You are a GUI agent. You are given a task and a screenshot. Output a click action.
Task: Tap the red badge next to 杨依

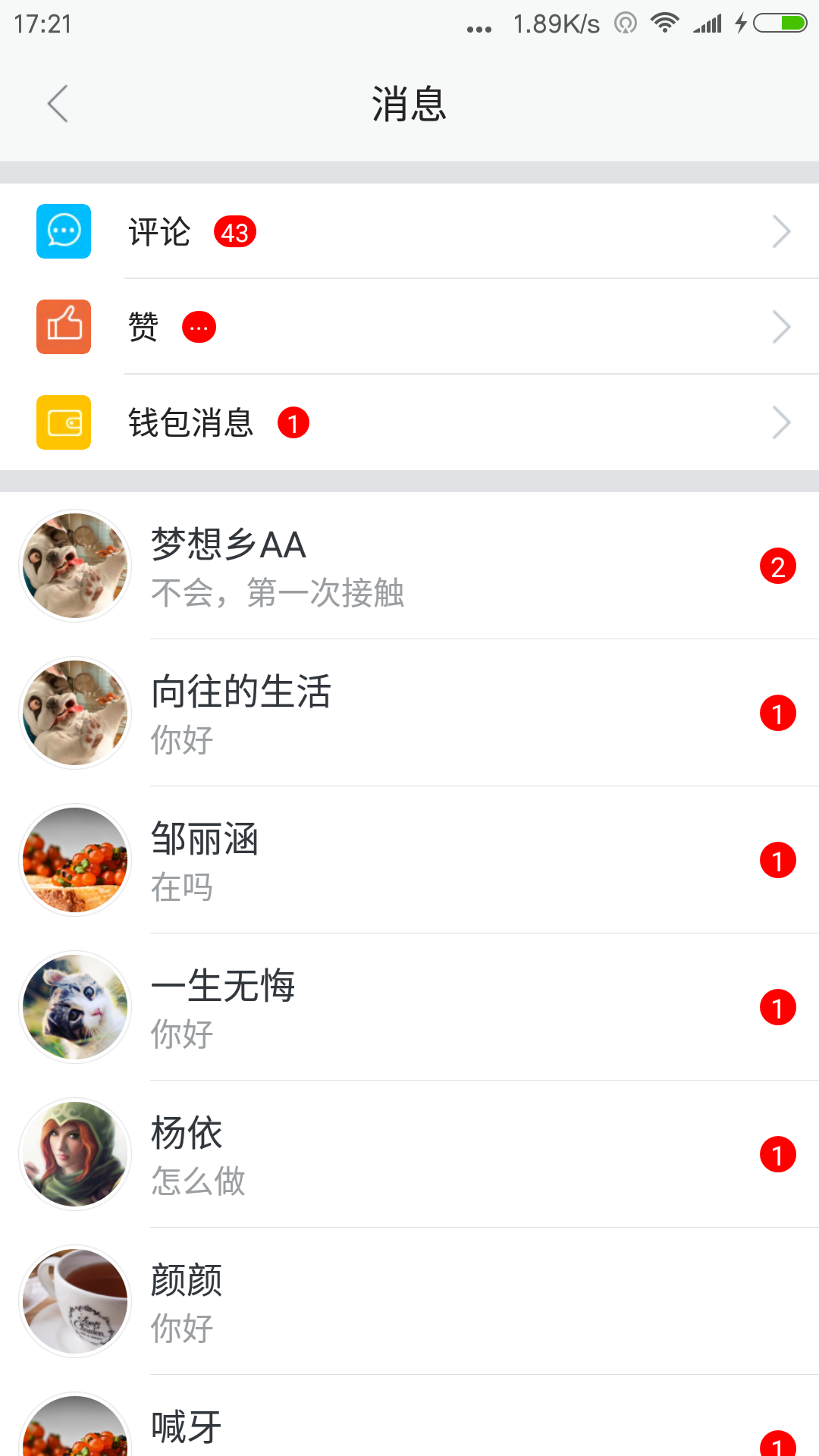click(x=779, y=1154)
